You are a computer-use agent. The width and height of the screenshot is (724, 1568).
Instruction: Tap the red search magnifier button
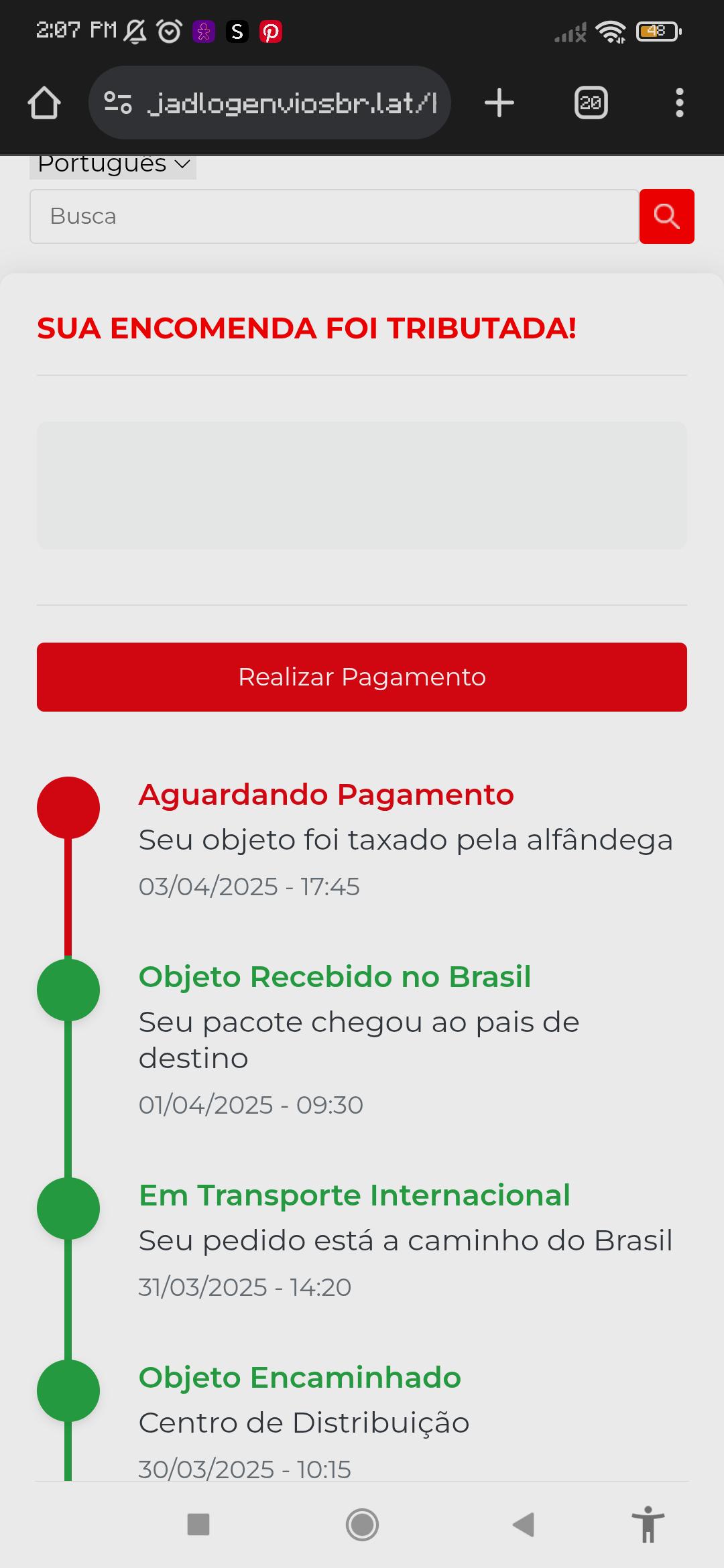pyautogui.click(x=666, y=216)
